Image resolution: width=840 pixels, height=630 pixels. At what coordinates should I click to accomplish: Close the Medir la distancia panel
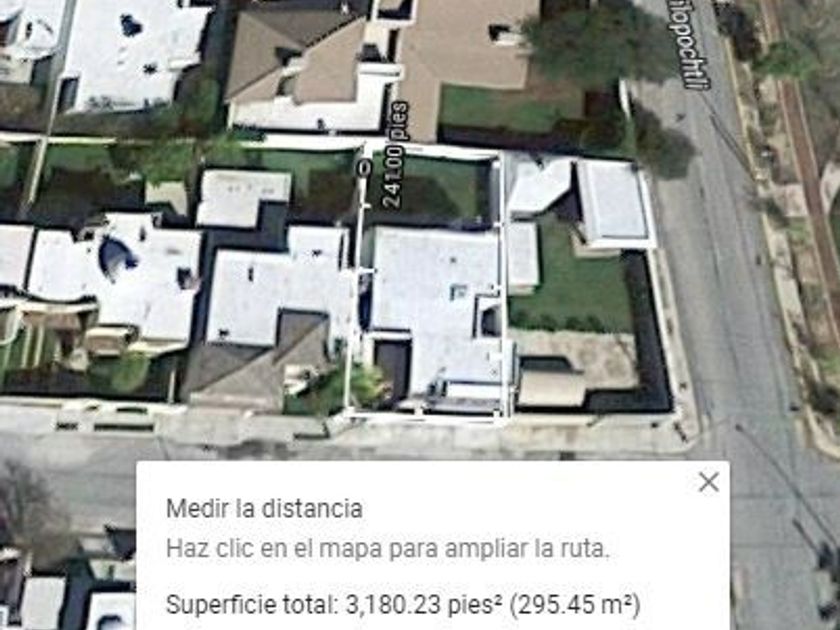coord(708,482)
